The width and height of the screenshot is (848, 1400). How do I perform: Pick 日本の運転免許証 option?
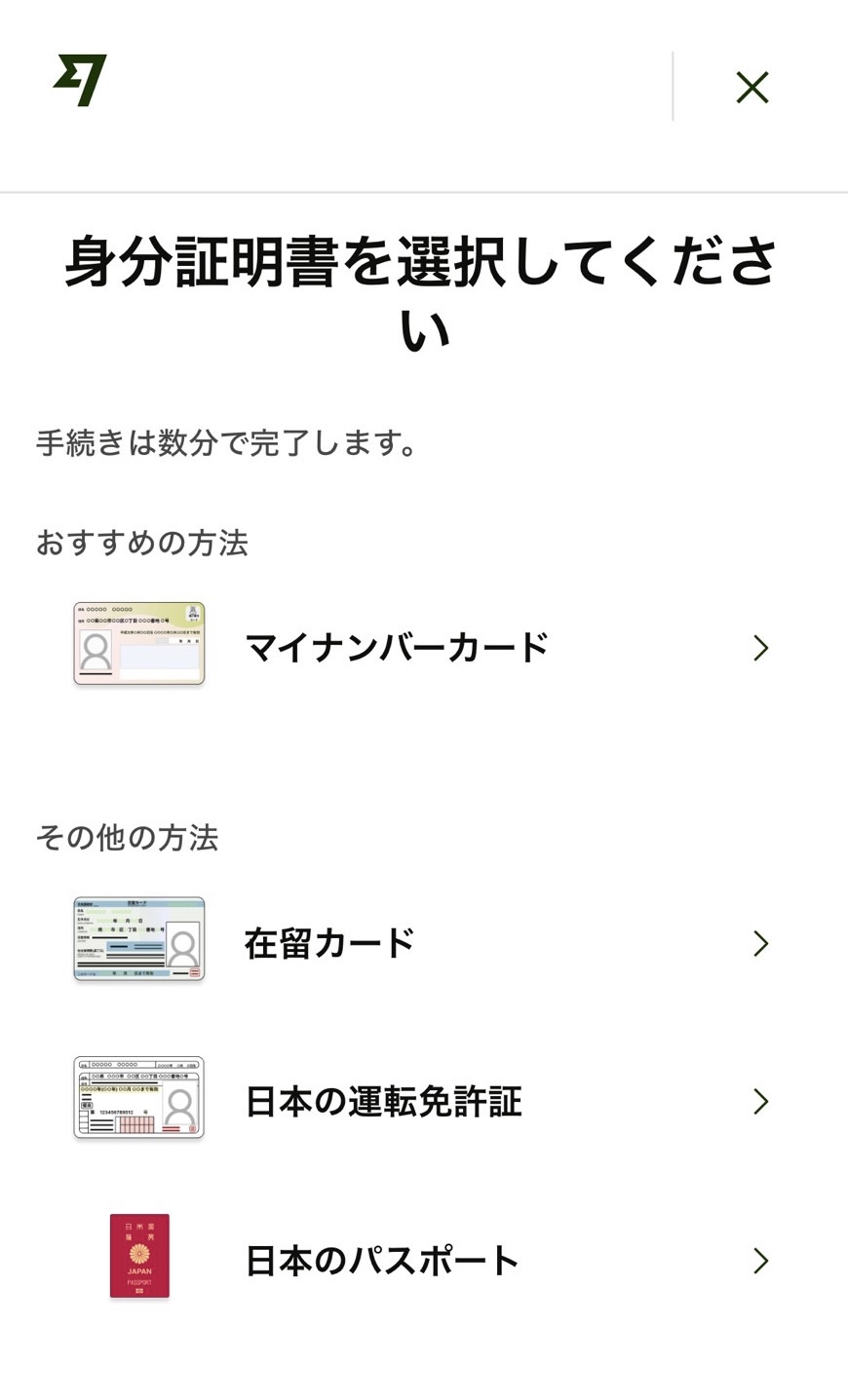click(x=423, y=1101)
